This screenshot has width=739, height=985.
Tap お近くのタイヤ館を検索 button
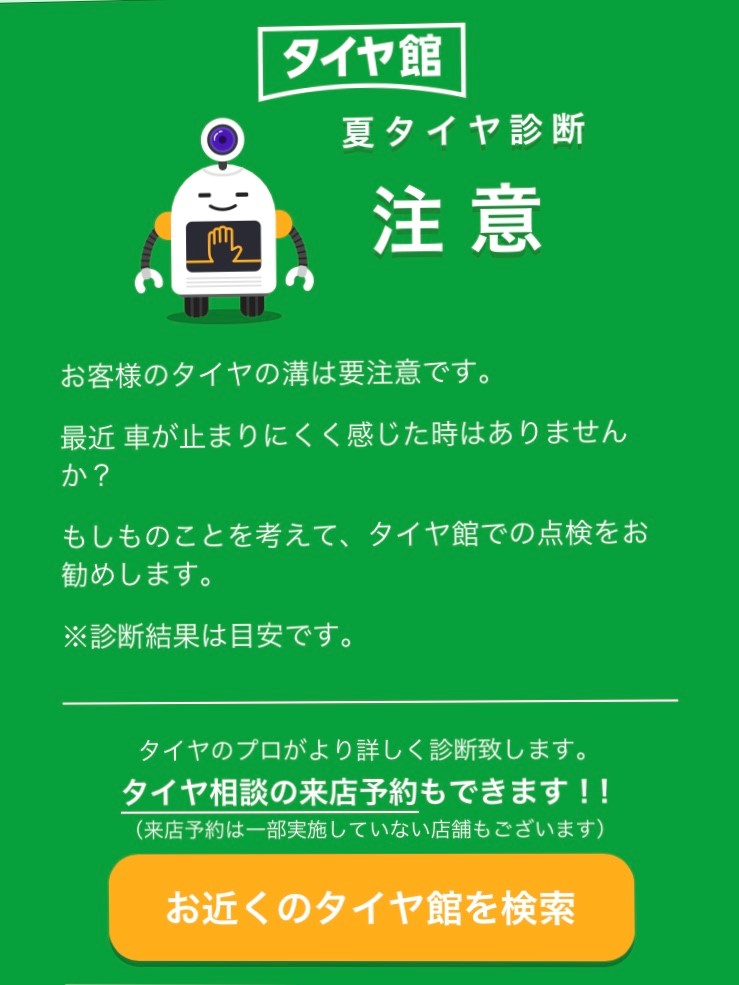[x=371, y=907]
